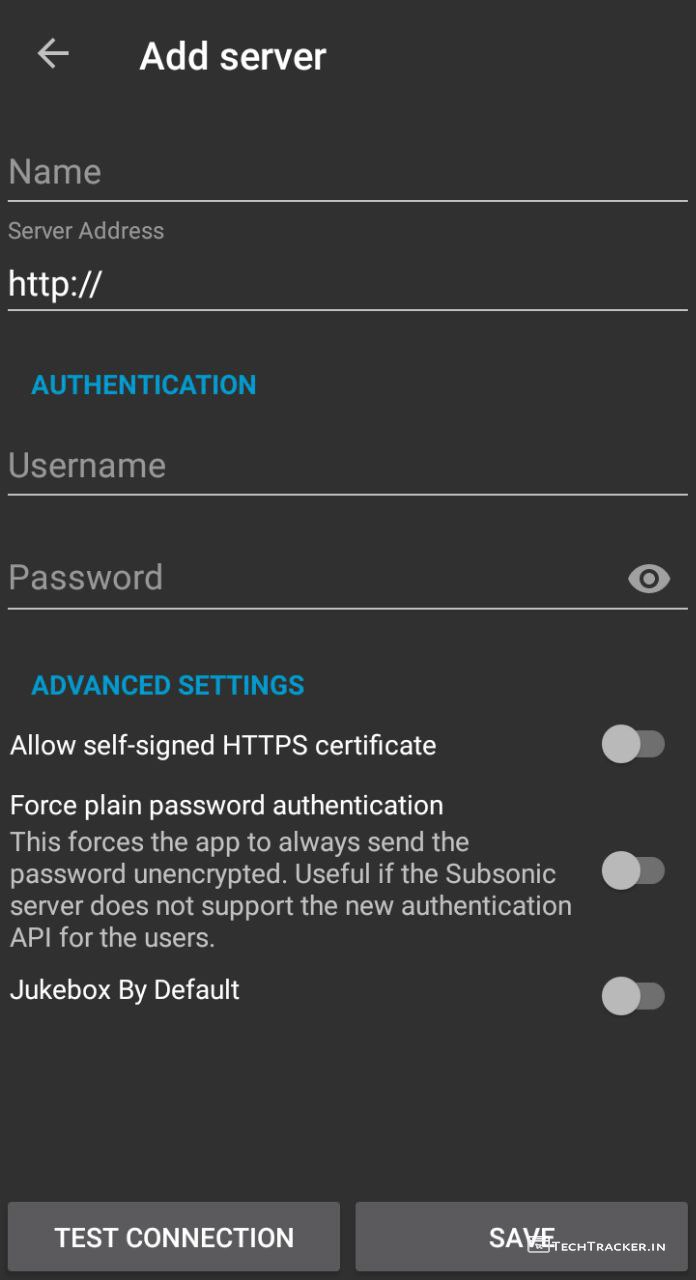Tap the Name field
The image size is (696, 1280).
[347, 172]
